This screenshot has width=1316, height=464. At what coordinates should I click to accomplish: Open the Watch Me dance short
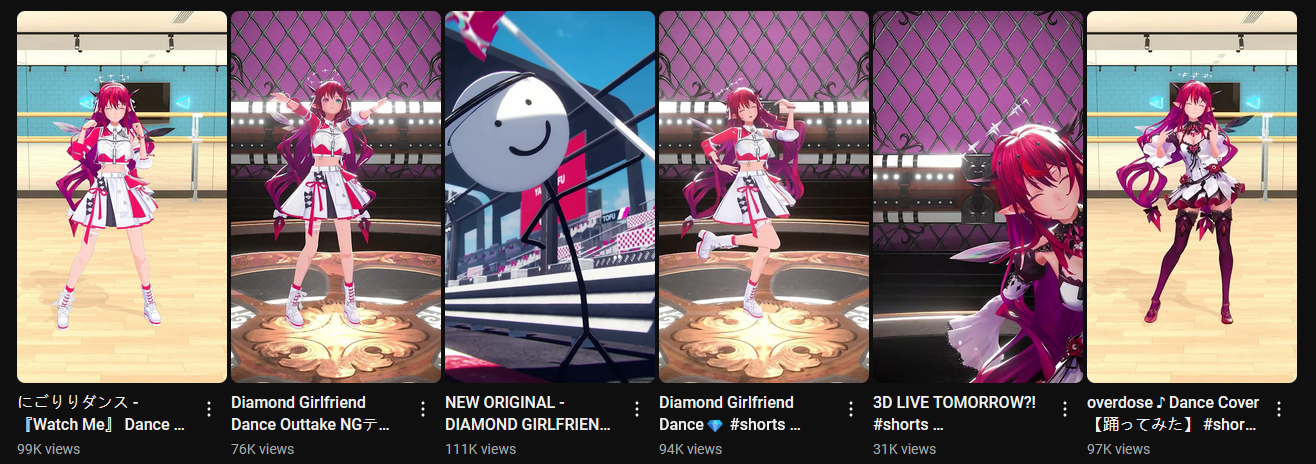[x=122, y=197]
